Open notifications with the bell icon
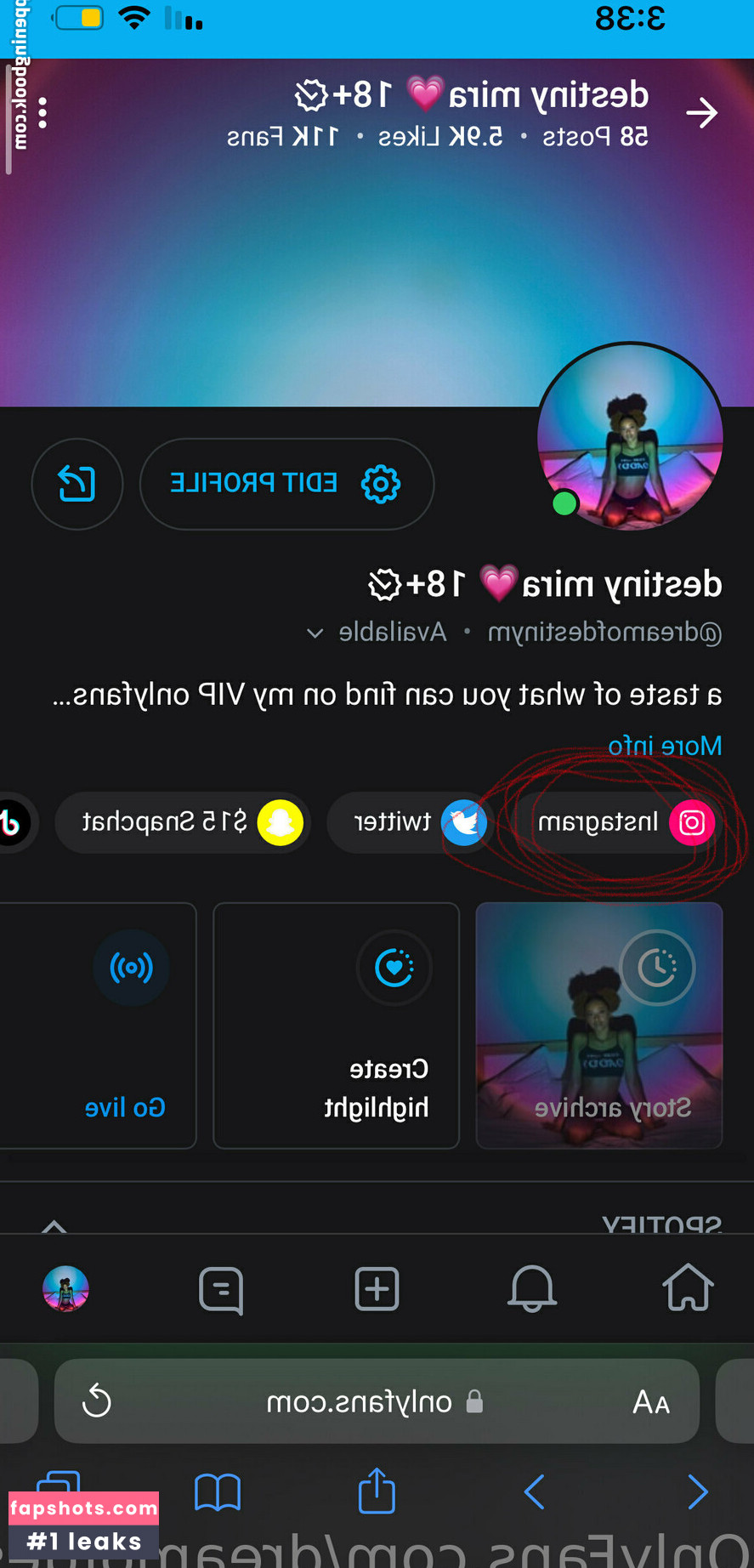This screenshot has width=754, height=1568. [532, 1289]
